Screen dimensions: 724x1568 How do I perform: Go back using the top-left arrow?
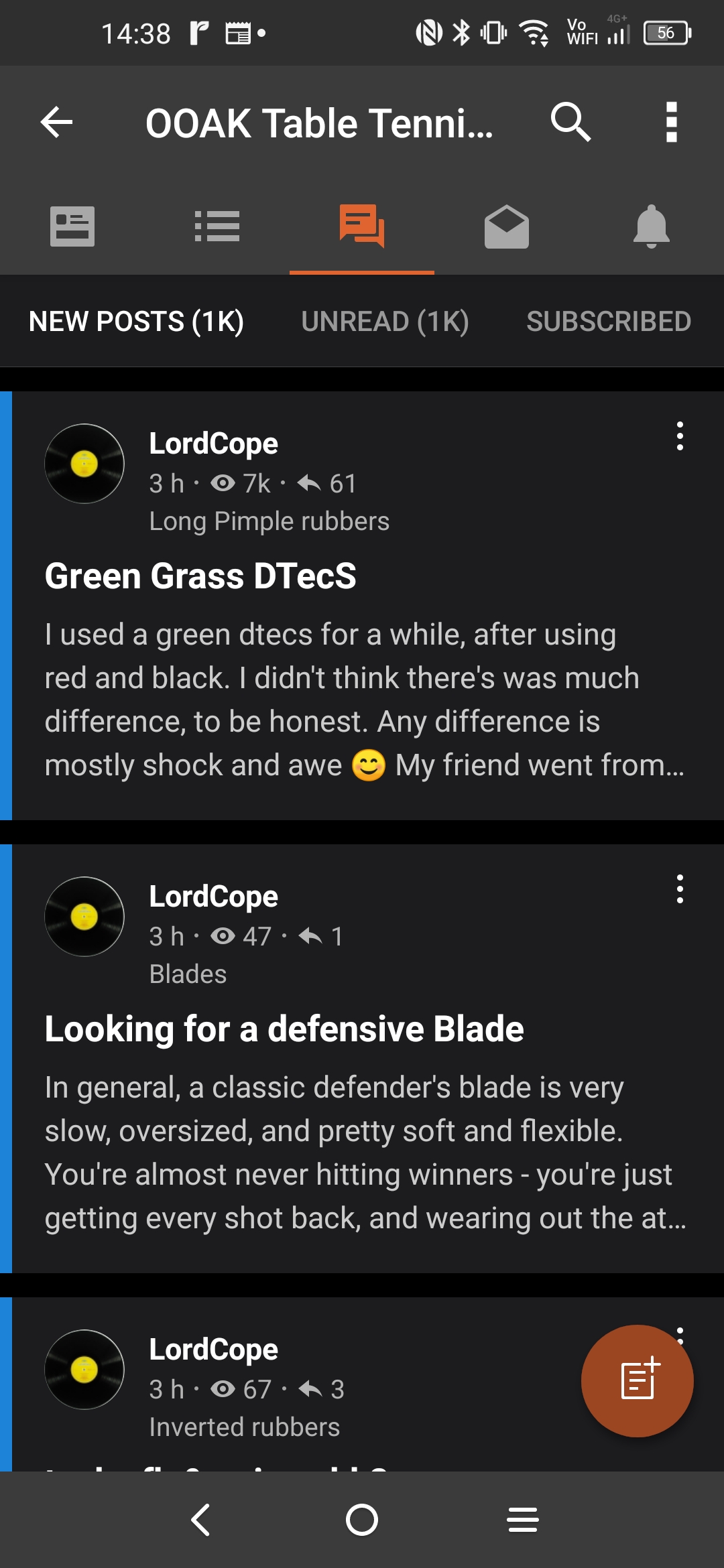point(56,122)
